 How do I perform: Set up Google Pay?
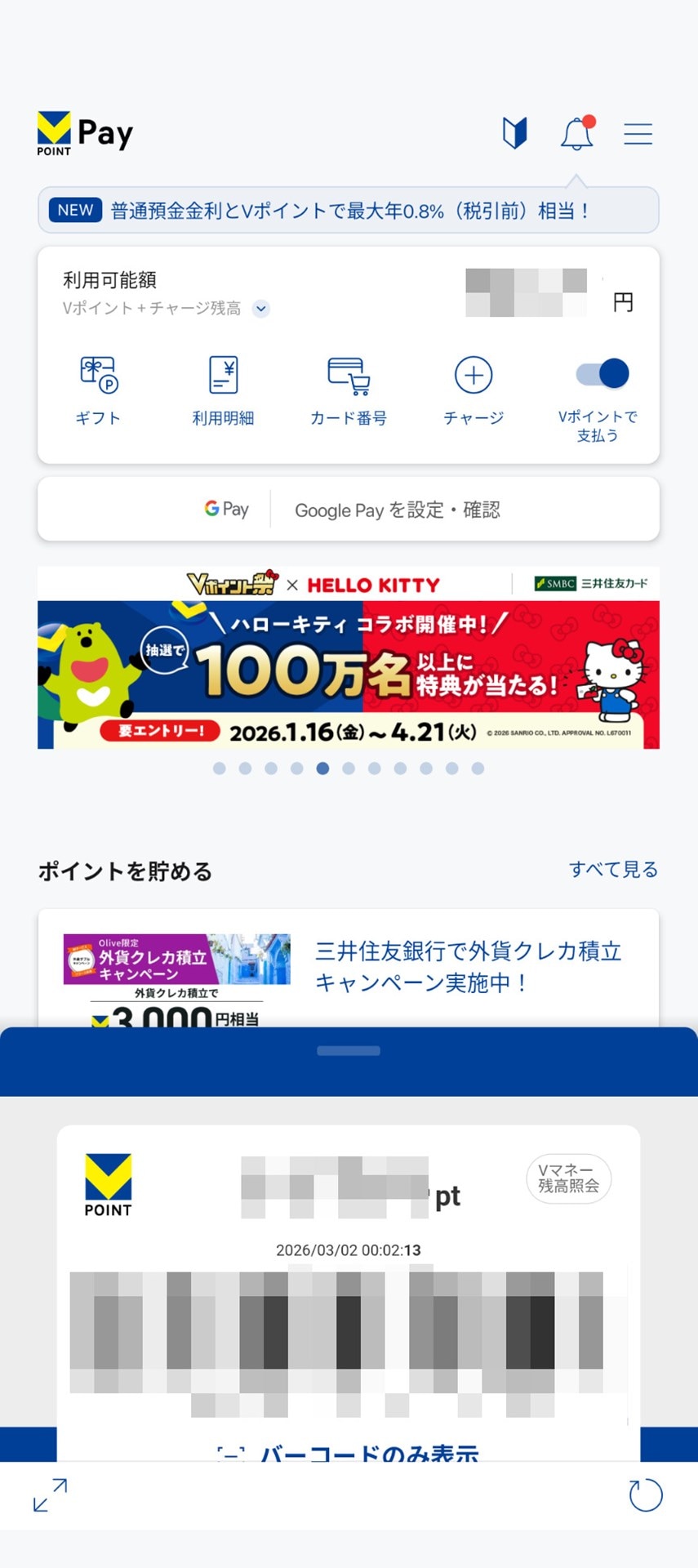349,510
